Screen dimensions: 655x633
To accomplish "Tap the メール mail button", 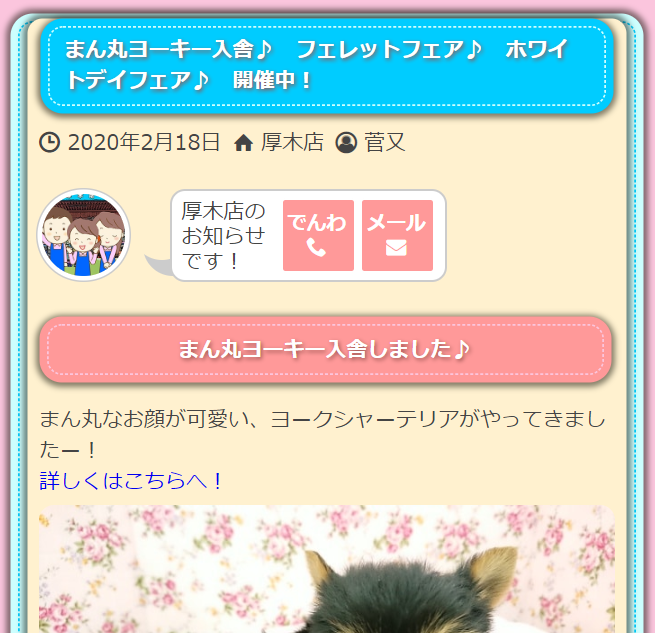I will pos(397,235).
